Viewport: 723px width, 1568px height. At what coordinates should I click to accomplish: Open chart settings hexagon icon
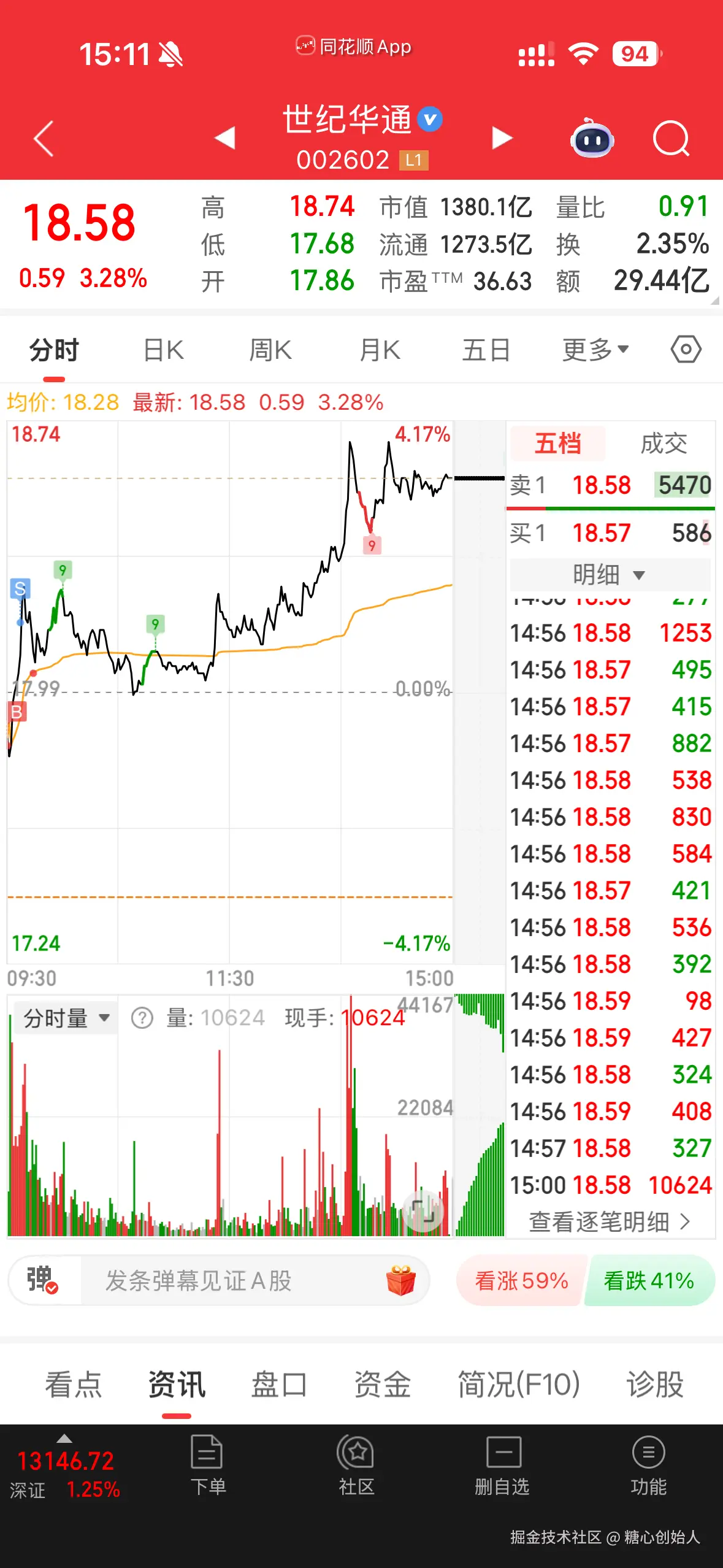click(x=686, y=350)
